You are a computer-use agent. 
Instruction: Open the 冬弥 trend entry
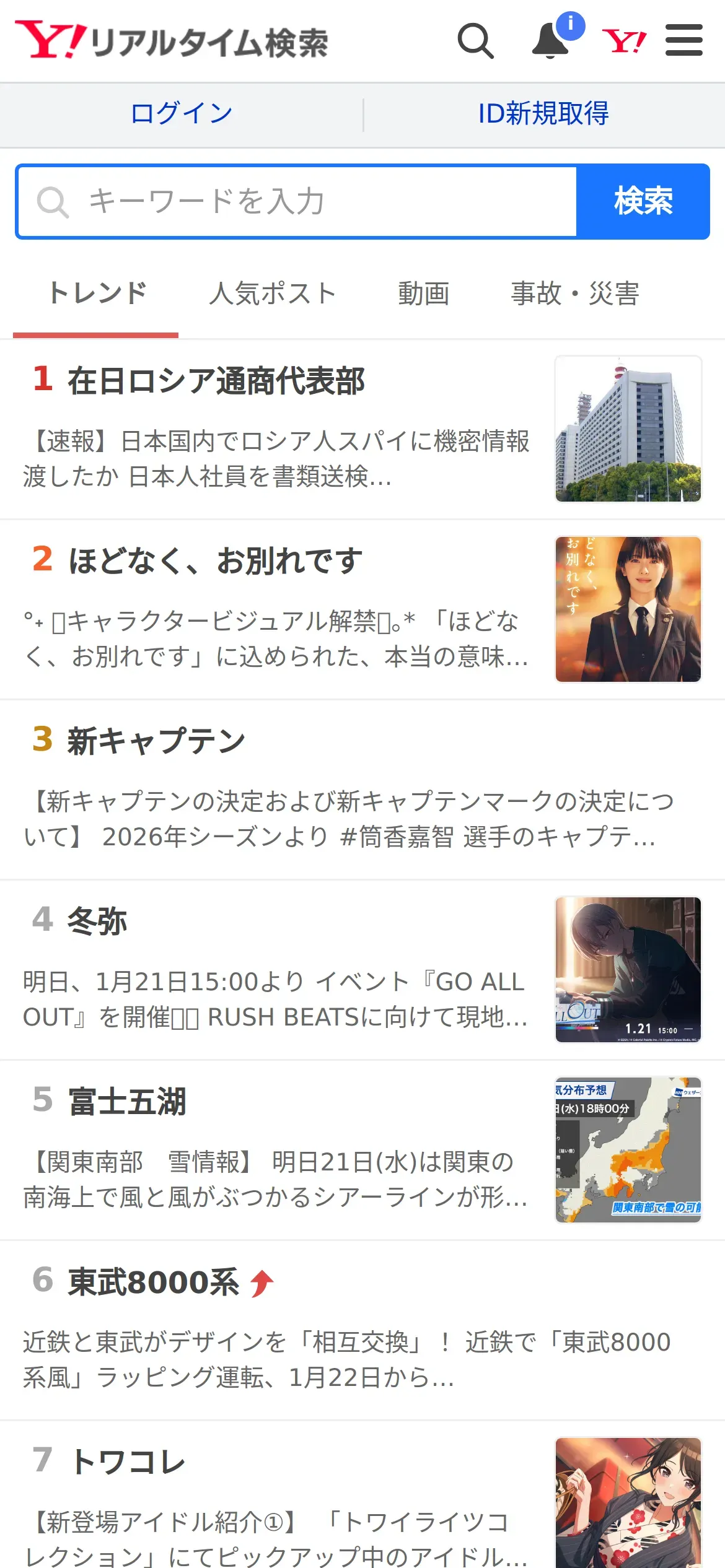tap(97, 921)
